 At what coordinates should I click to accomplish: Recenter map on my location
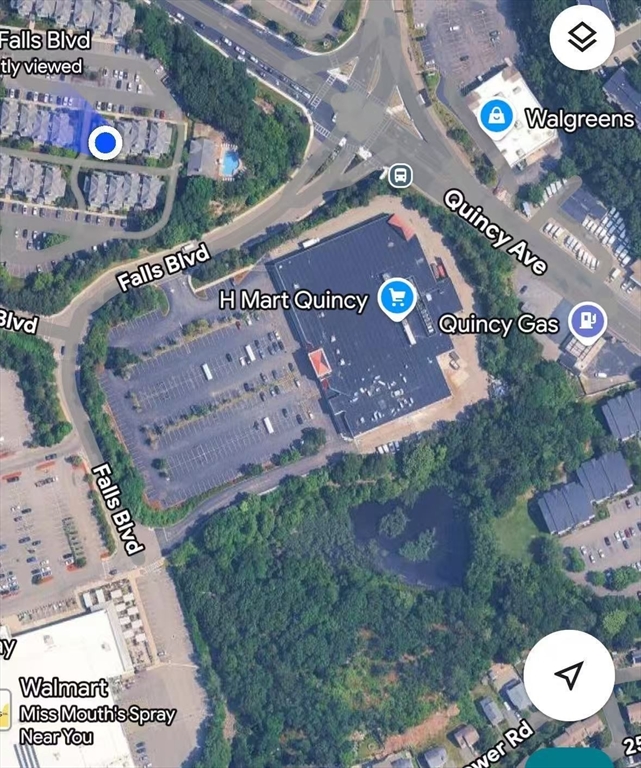coord(568,677)
